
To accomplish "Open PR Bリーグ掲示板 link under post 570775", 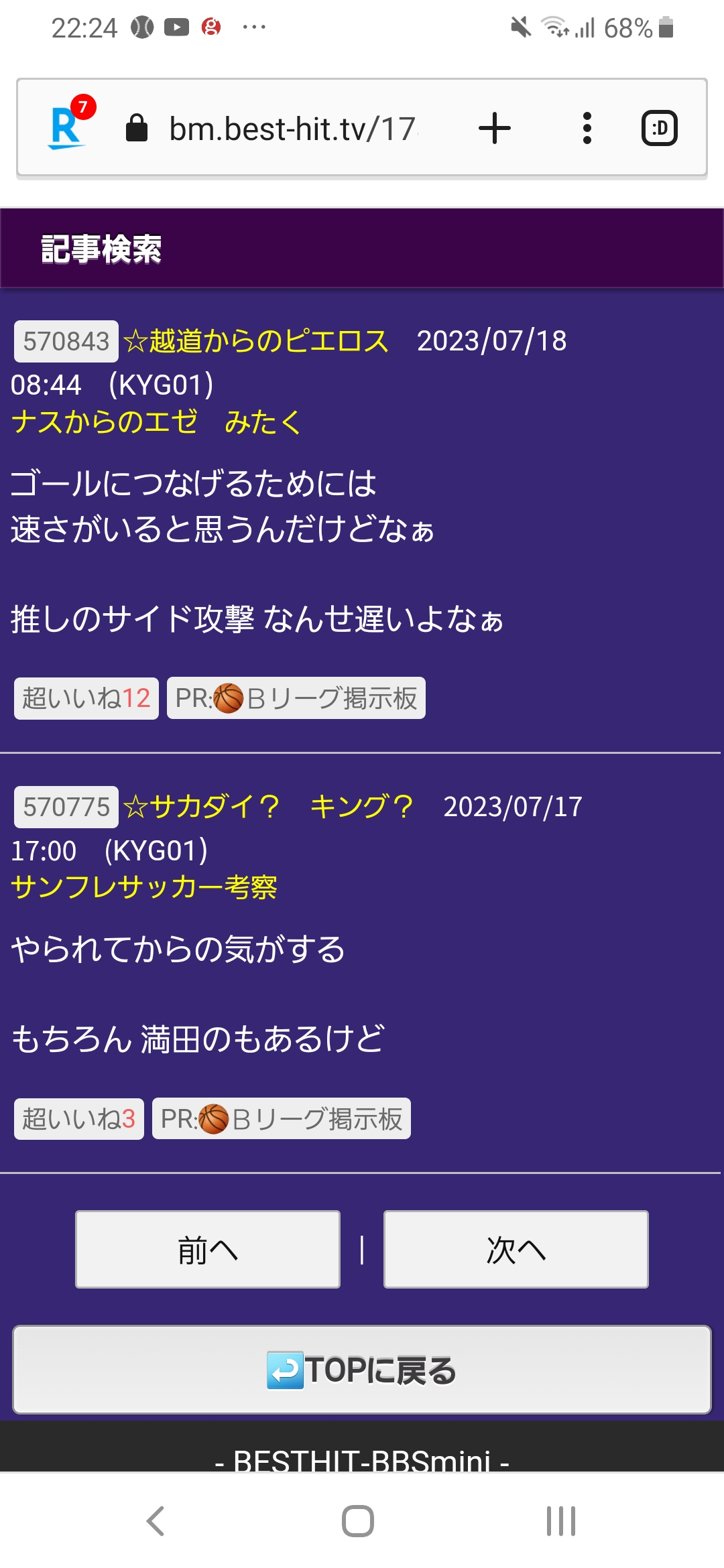I will click(282, 1119).
